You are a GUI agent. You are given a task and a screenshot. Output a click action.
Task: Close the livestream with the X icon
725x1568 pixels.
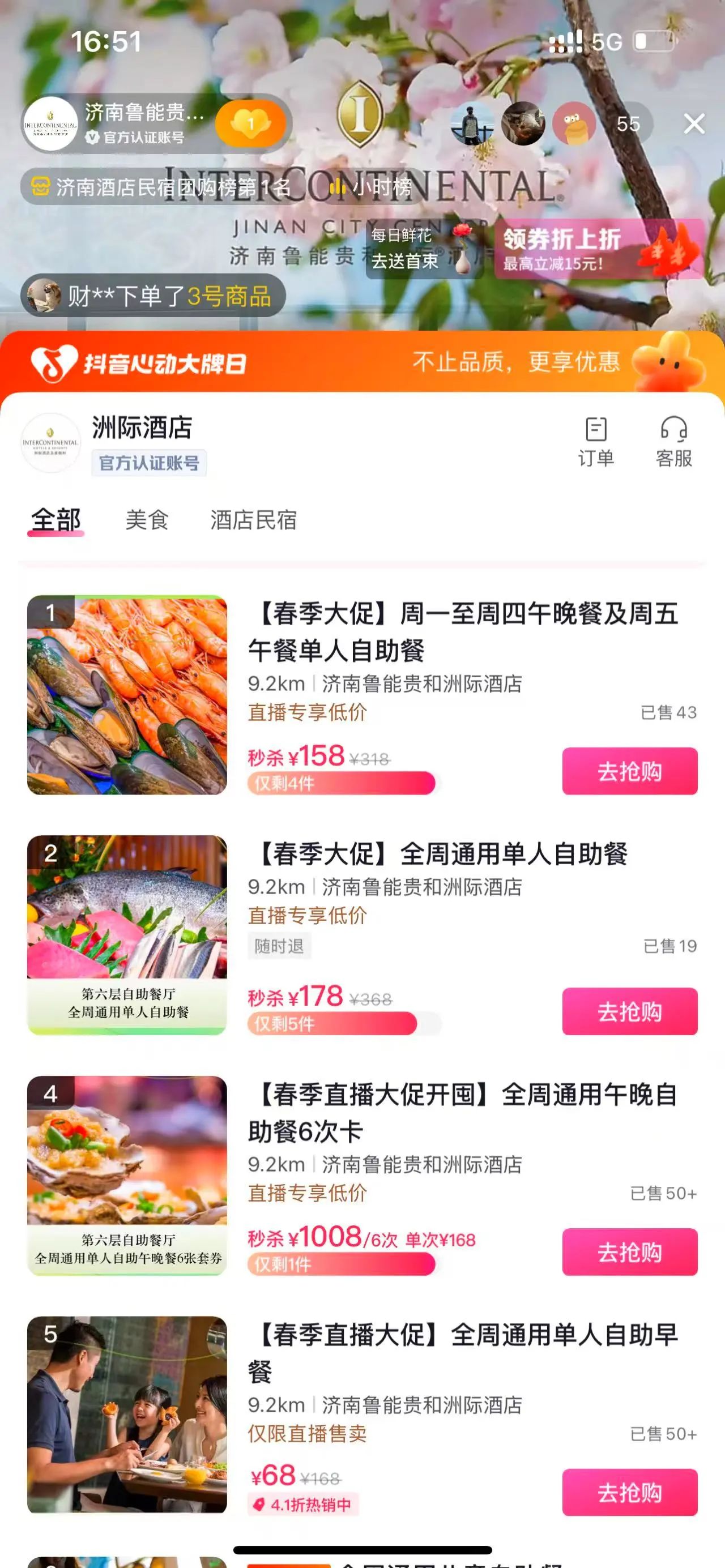pyautogui.click(x=693, y=124)
